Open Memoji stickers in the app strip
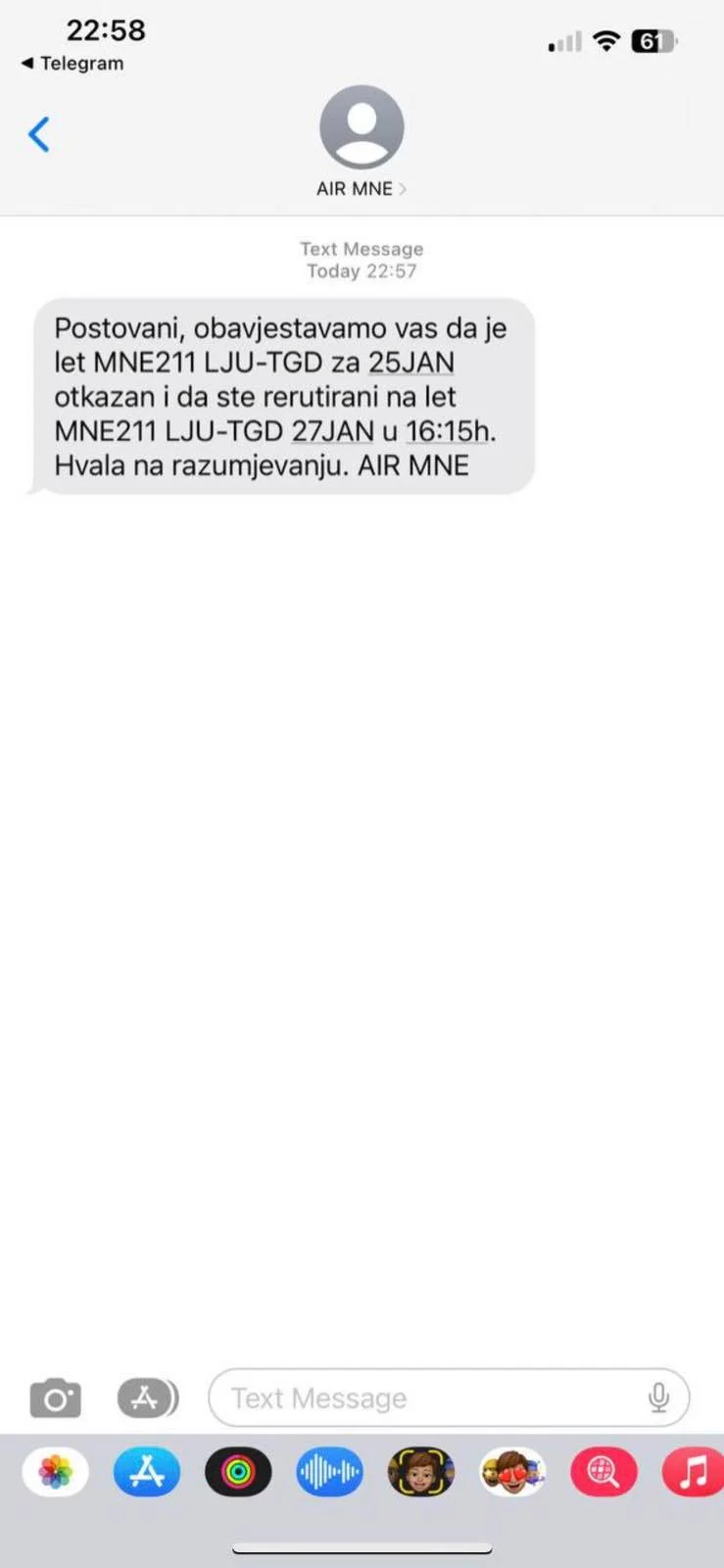Viewport: 724px width, 1568px height. coord(421,1472)
